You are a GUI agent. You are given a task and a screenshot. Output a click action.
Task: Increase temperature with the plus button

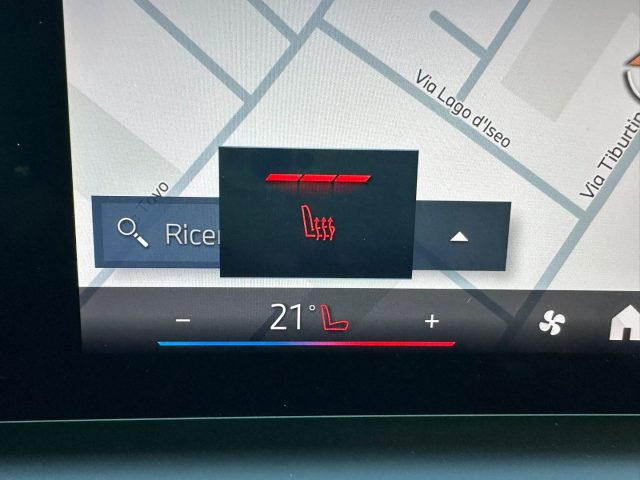pyautogui.click(x=432, y=321)
